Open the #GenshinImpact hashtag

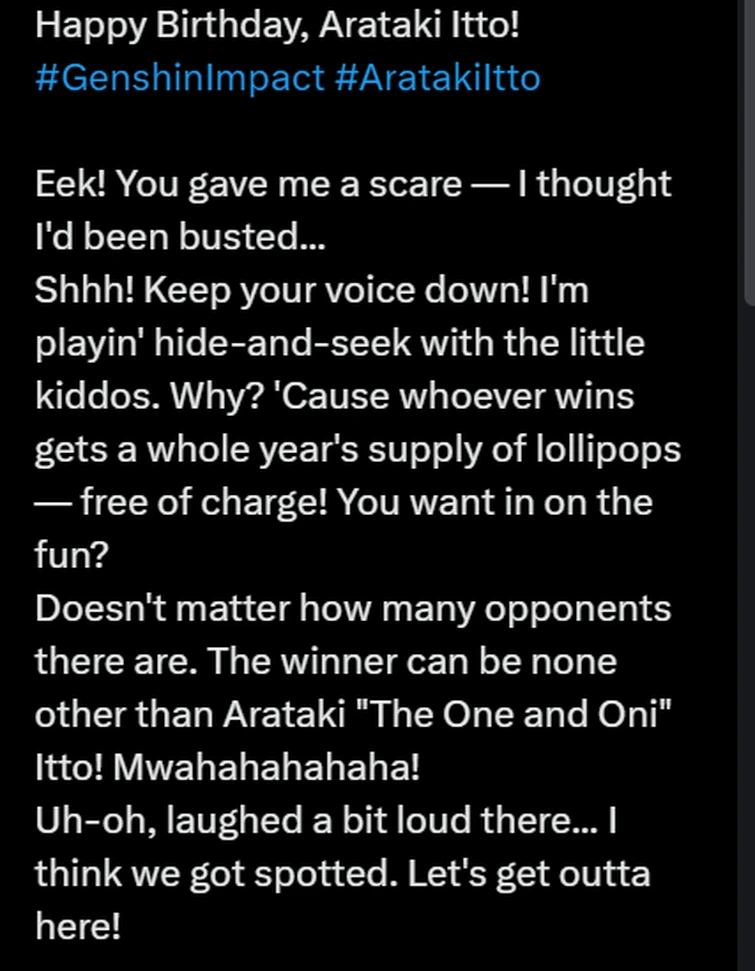click(180, 78)
